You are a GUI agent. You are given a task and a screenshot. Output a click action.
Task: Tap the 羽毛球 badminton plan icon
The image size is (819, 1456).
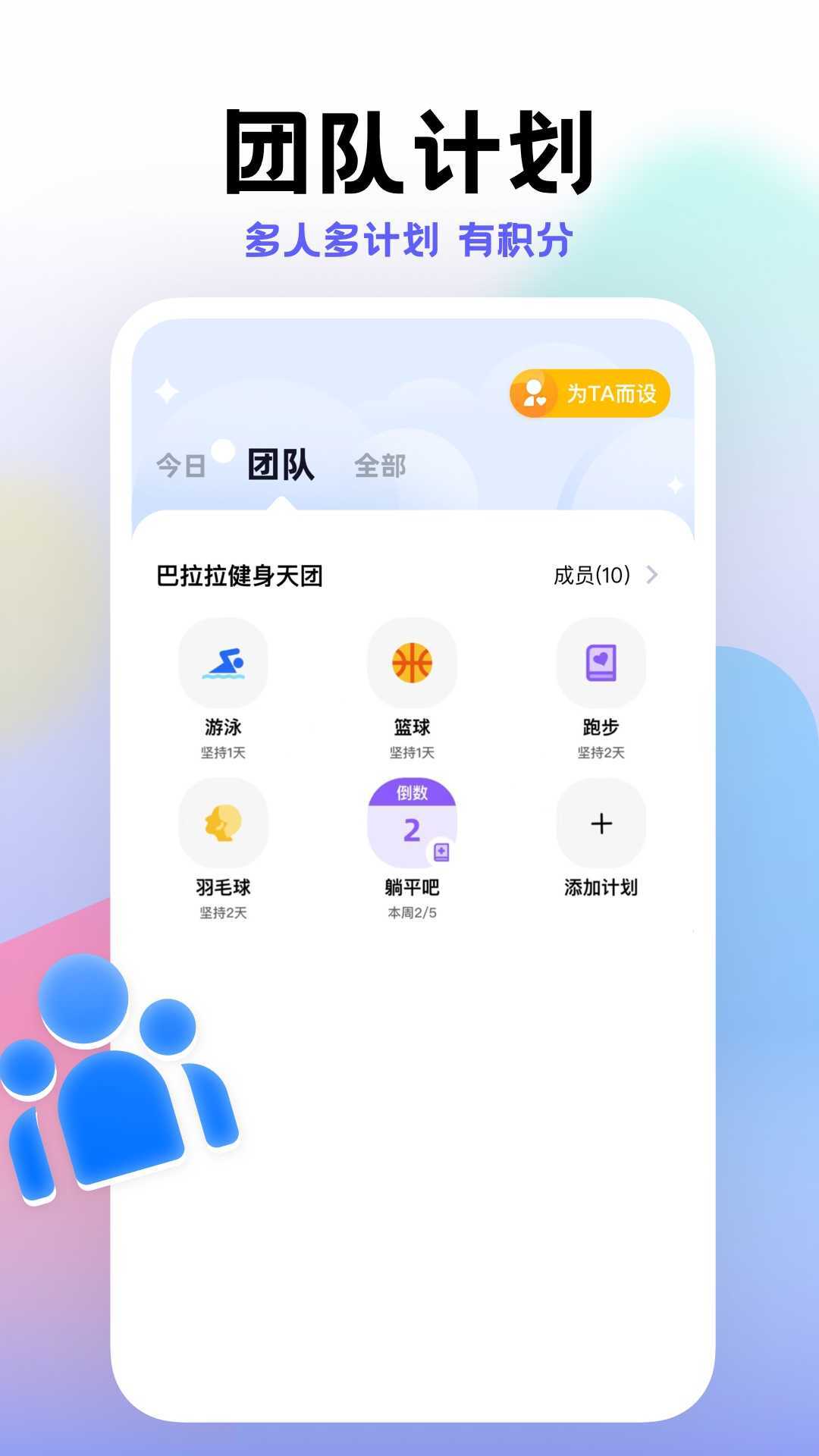click(224, 823)
